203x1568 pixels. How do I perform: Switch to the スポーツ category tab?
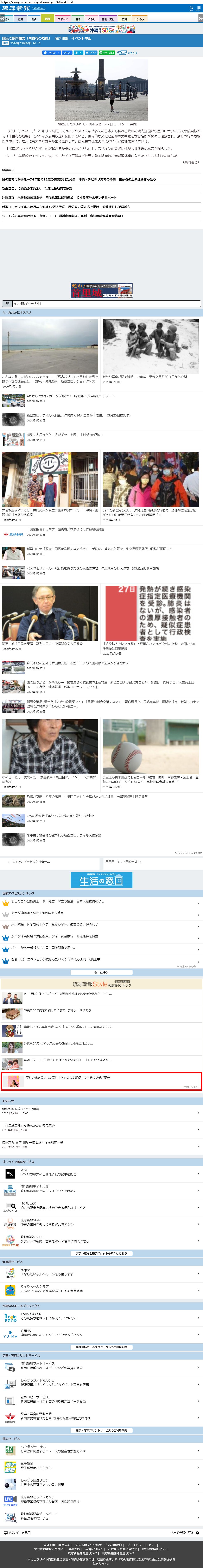click(63, 19)
